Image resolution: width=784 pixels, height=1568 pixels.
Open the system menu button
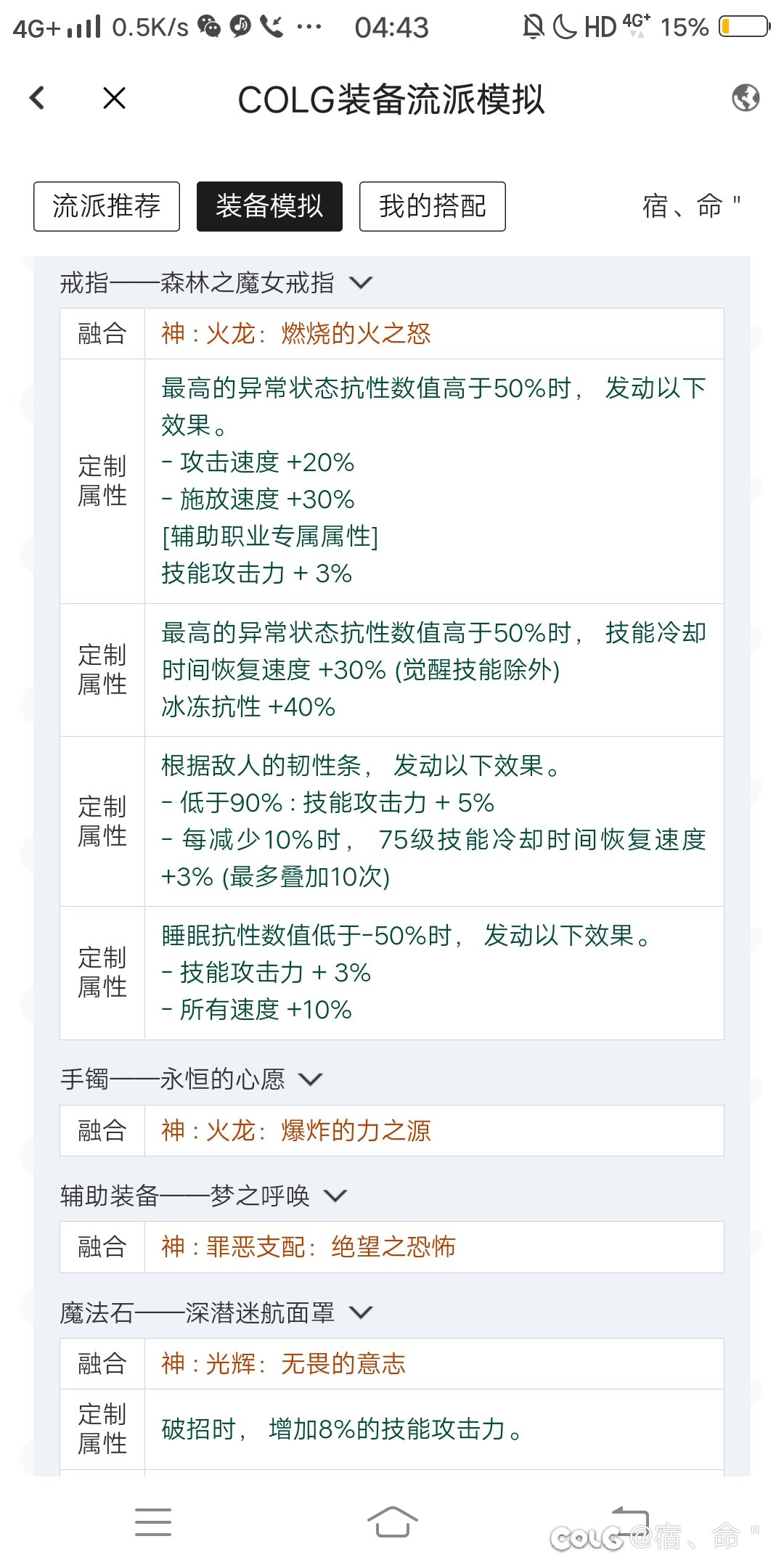coord(153,1522)
